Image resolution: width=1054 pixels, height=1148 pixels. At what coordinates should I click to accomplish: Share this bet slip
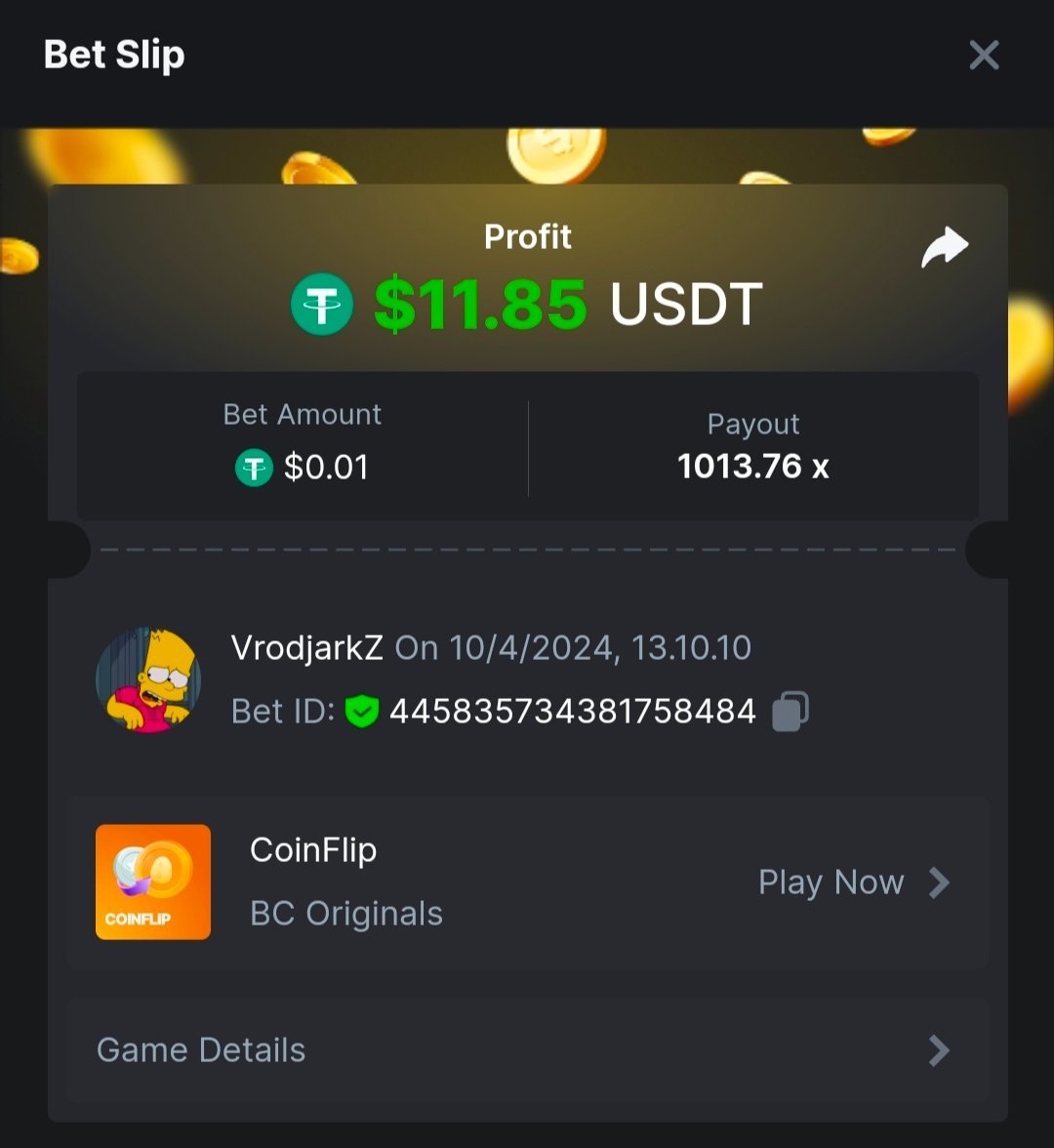click(x=945, y=248)
